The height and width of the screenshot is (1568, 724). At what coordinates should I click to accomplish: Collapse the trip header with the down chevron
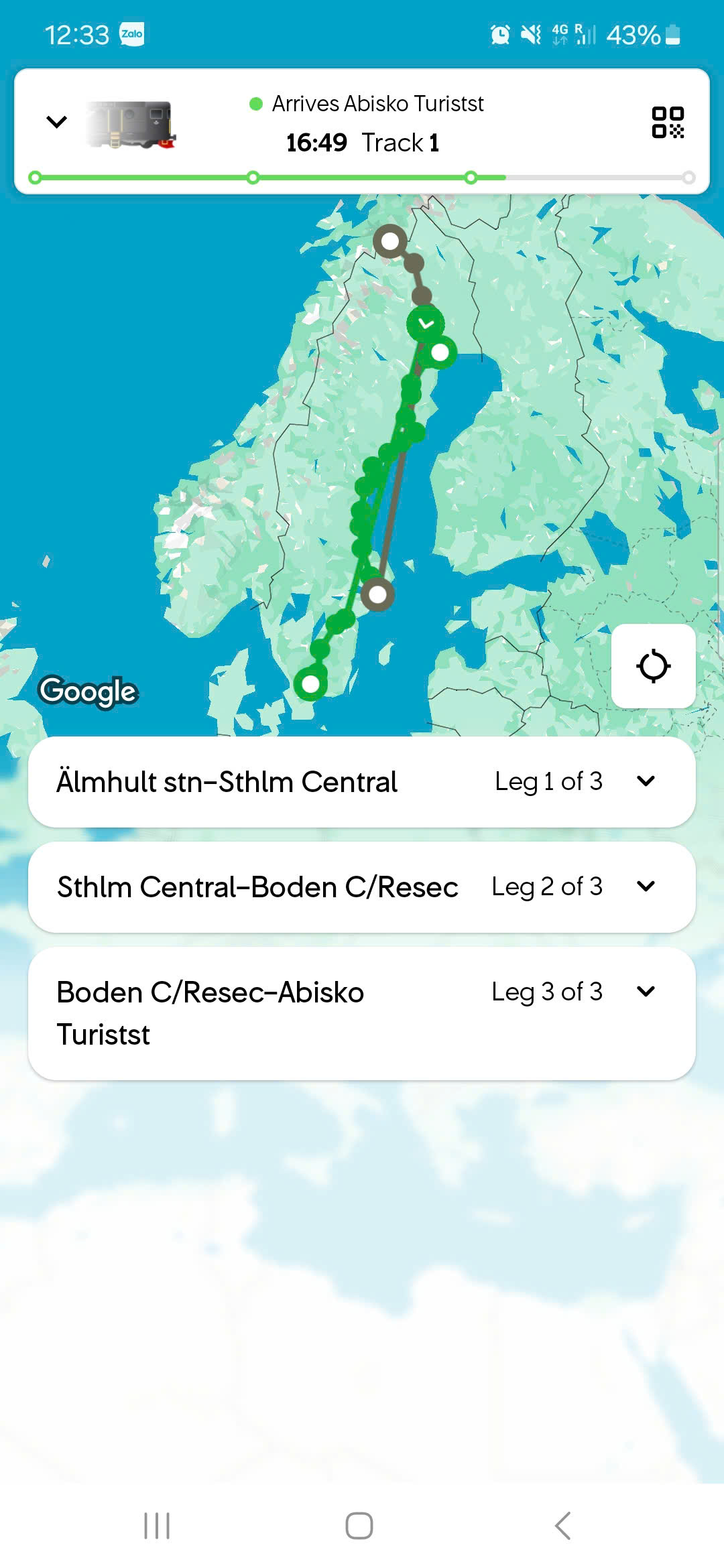pyautogui.click(x=57, y=122)
